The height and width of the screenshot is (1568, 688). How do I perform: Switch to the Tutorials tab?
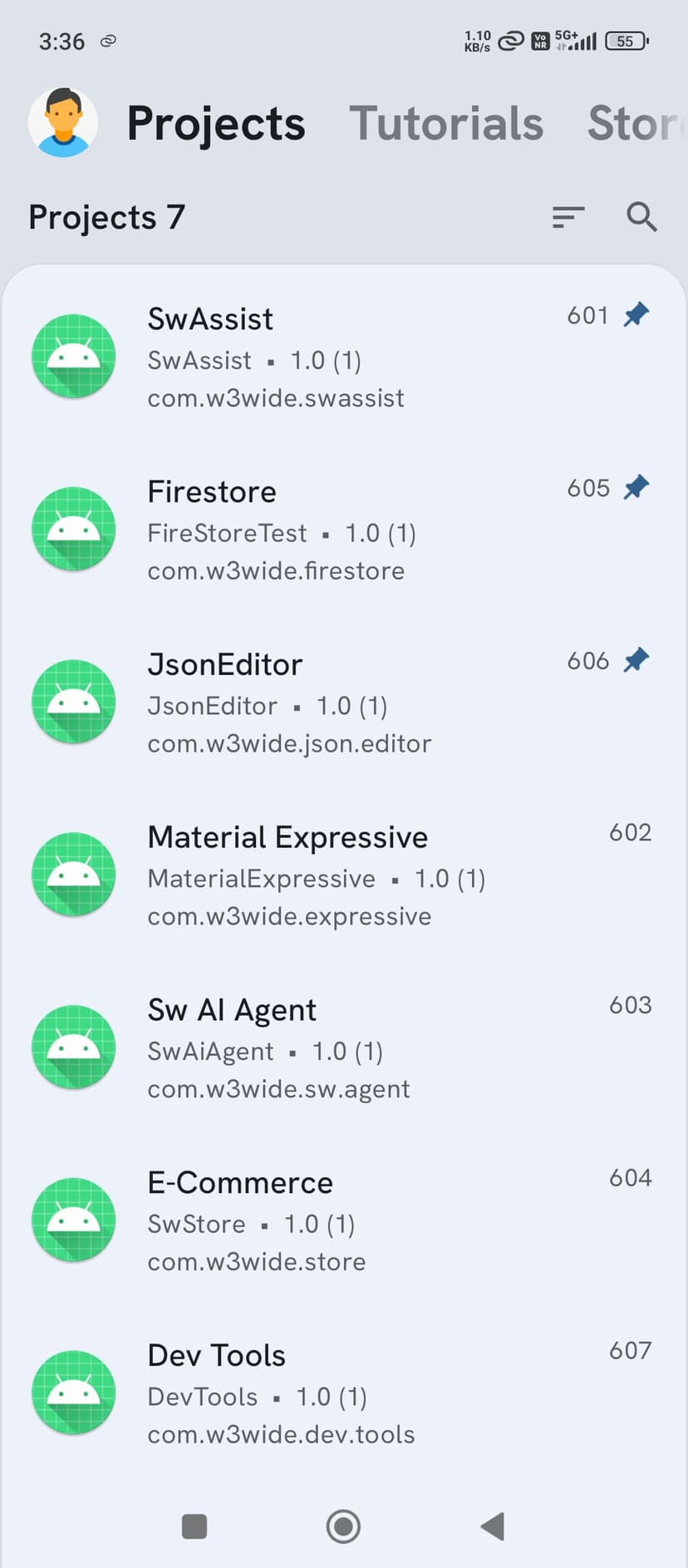pyautogui.click(x=446, y=124)
